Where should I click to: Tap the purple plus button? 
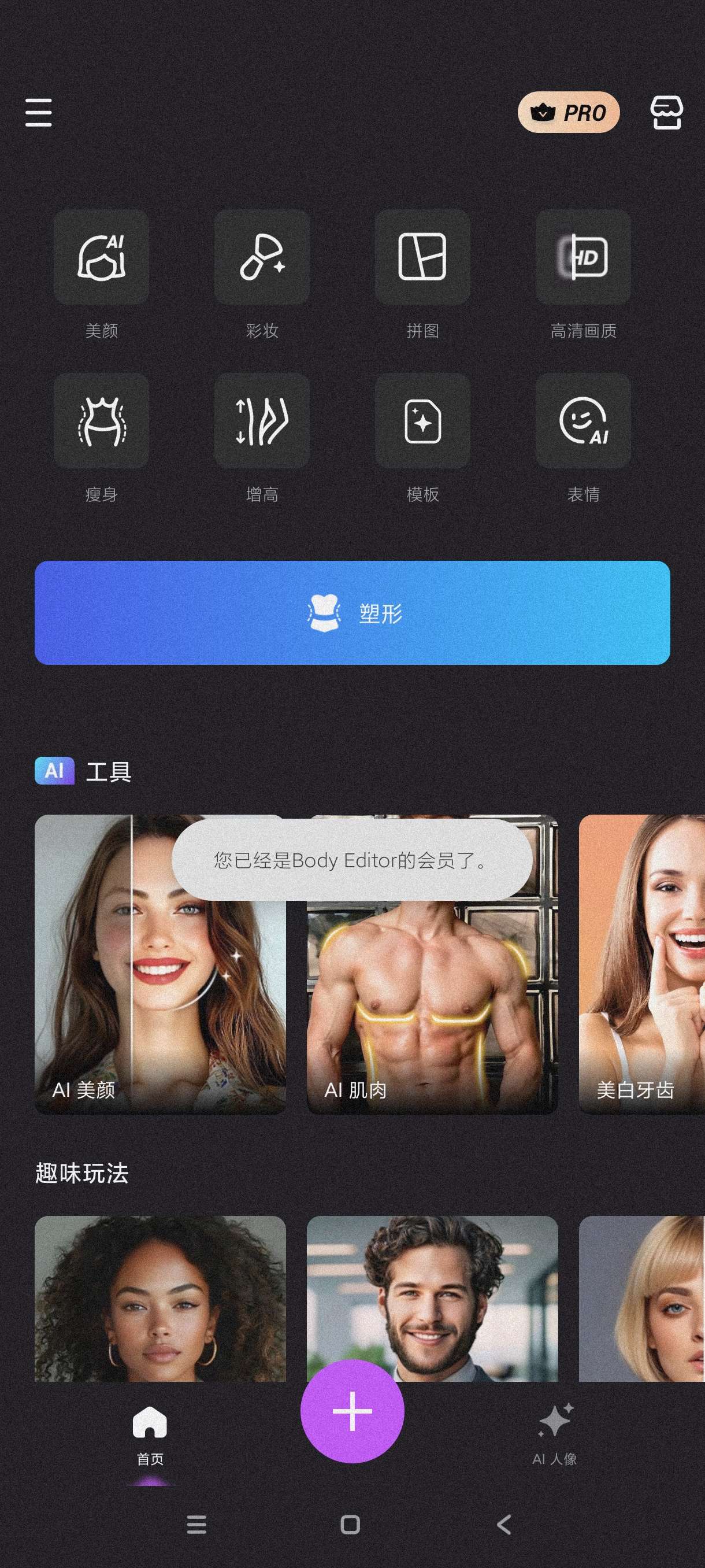pos(352,1411)
